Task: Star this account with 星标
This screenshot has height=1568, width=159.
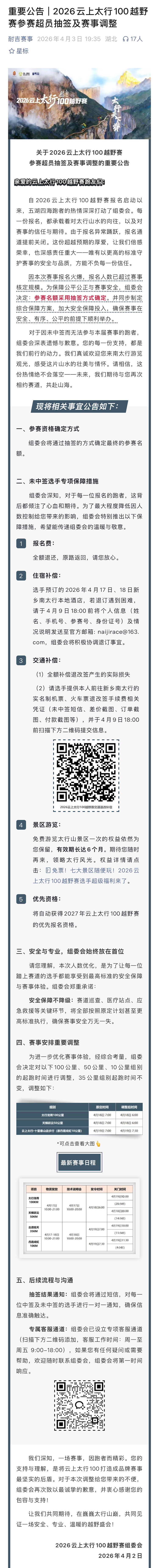Action: (x=19, y=51)
